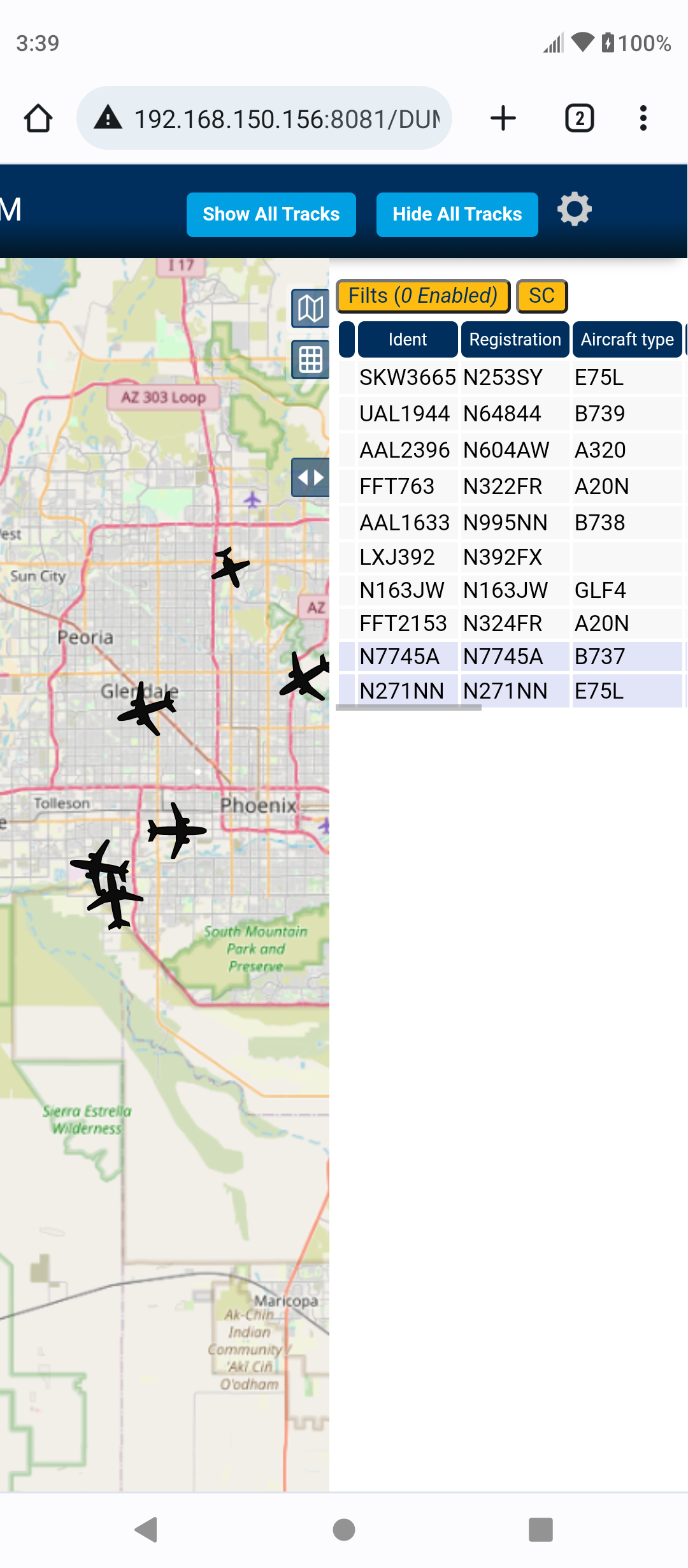The width and height of the screenshot is (688, 1568).
Task: Open the browser overflow menu
Action: click(643, 118)
